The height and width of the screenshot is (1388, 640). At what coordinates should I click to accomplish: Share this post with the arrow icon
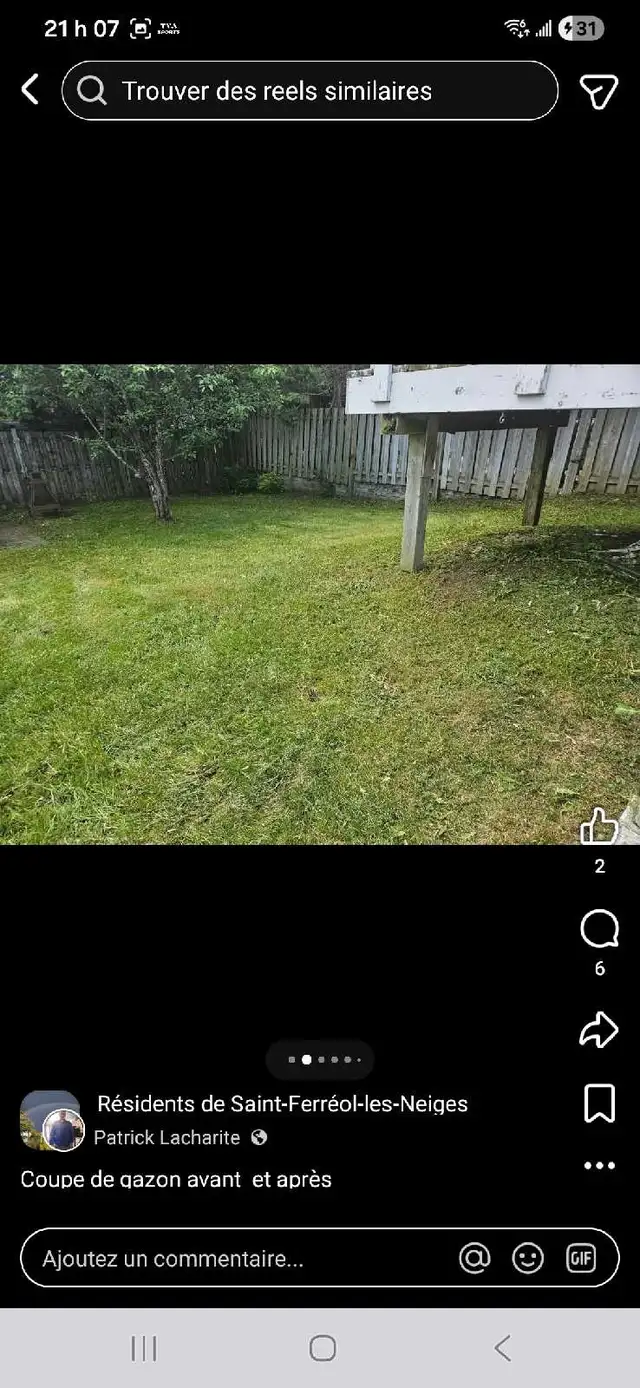pos(599,1030)
